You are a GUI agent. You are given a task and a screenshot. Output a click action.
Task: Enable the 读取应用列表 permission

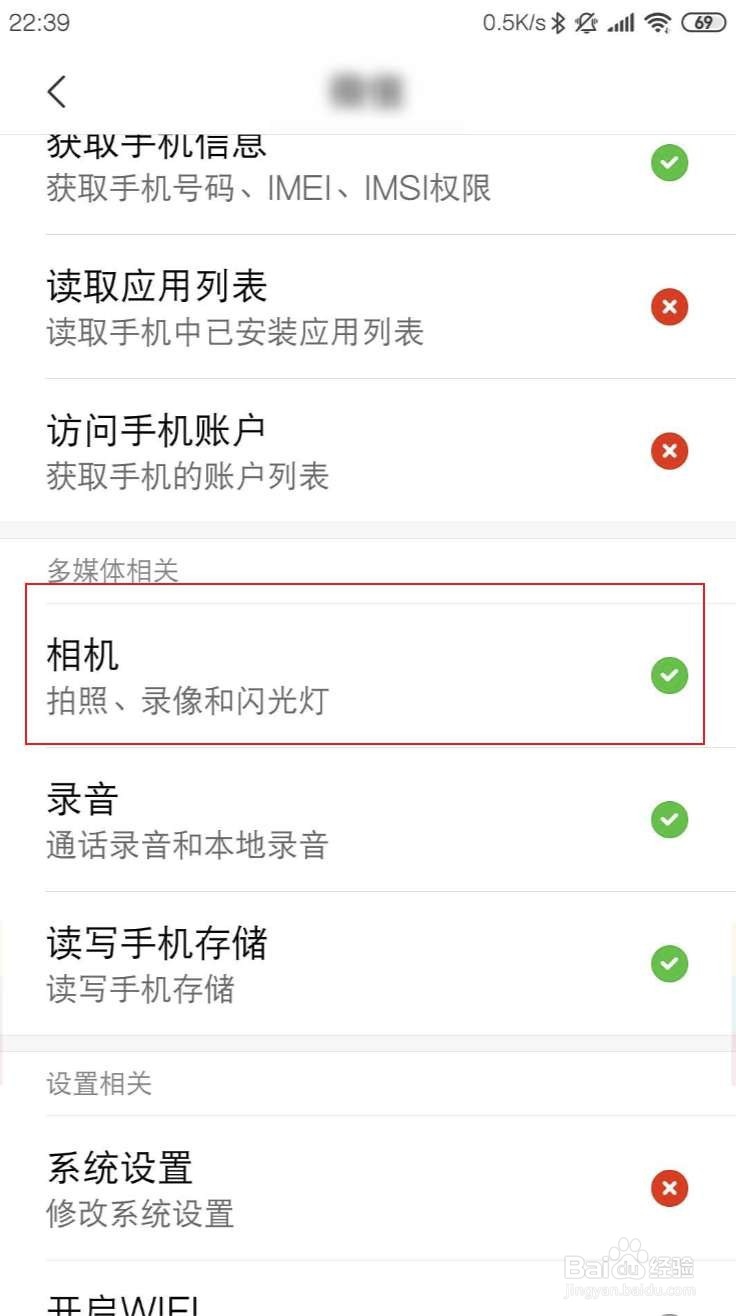(x=669, y=307)
